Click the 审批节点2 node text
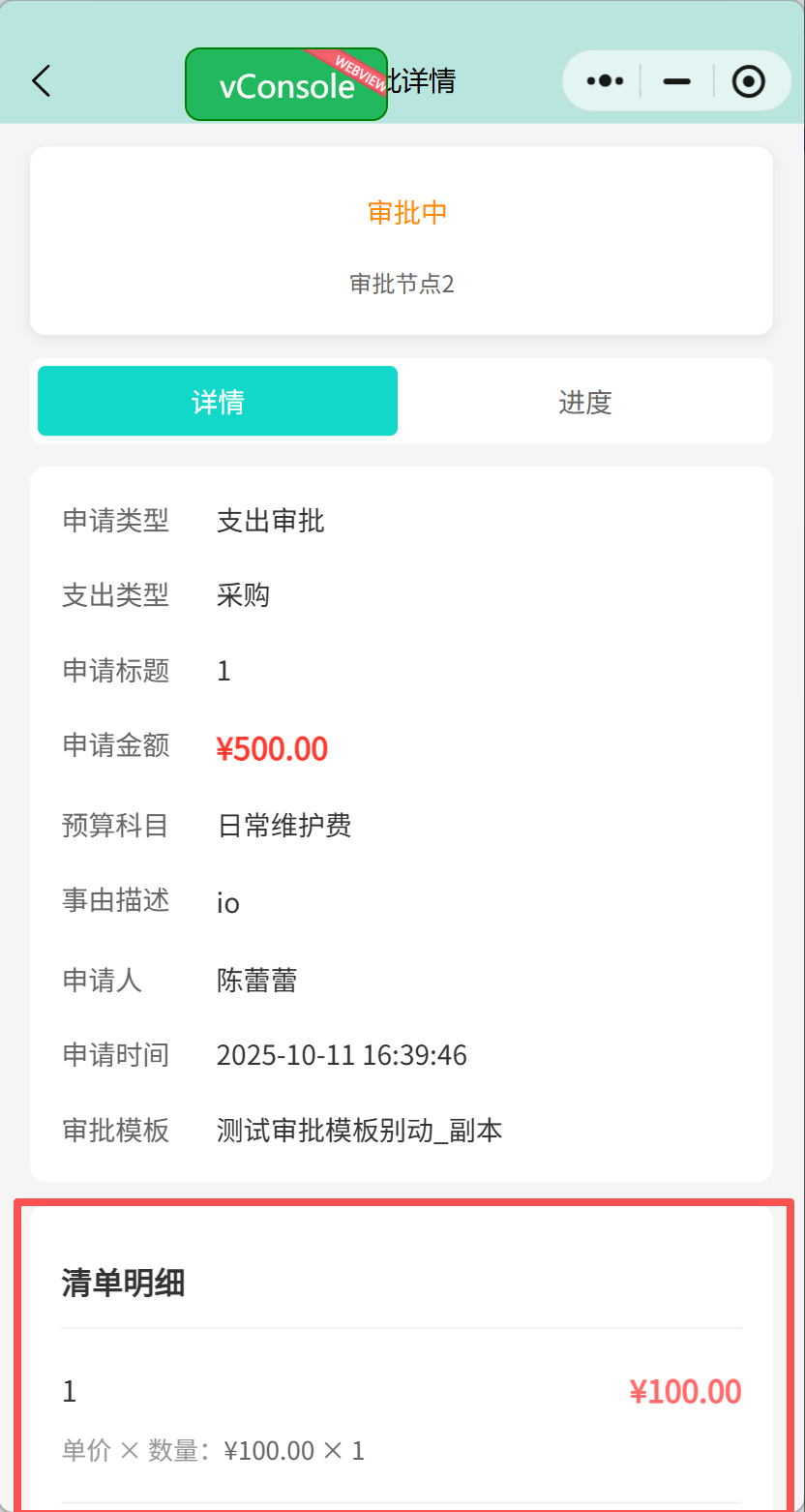Viewport: 805px width, 1512px height. [x=402, y=284]
